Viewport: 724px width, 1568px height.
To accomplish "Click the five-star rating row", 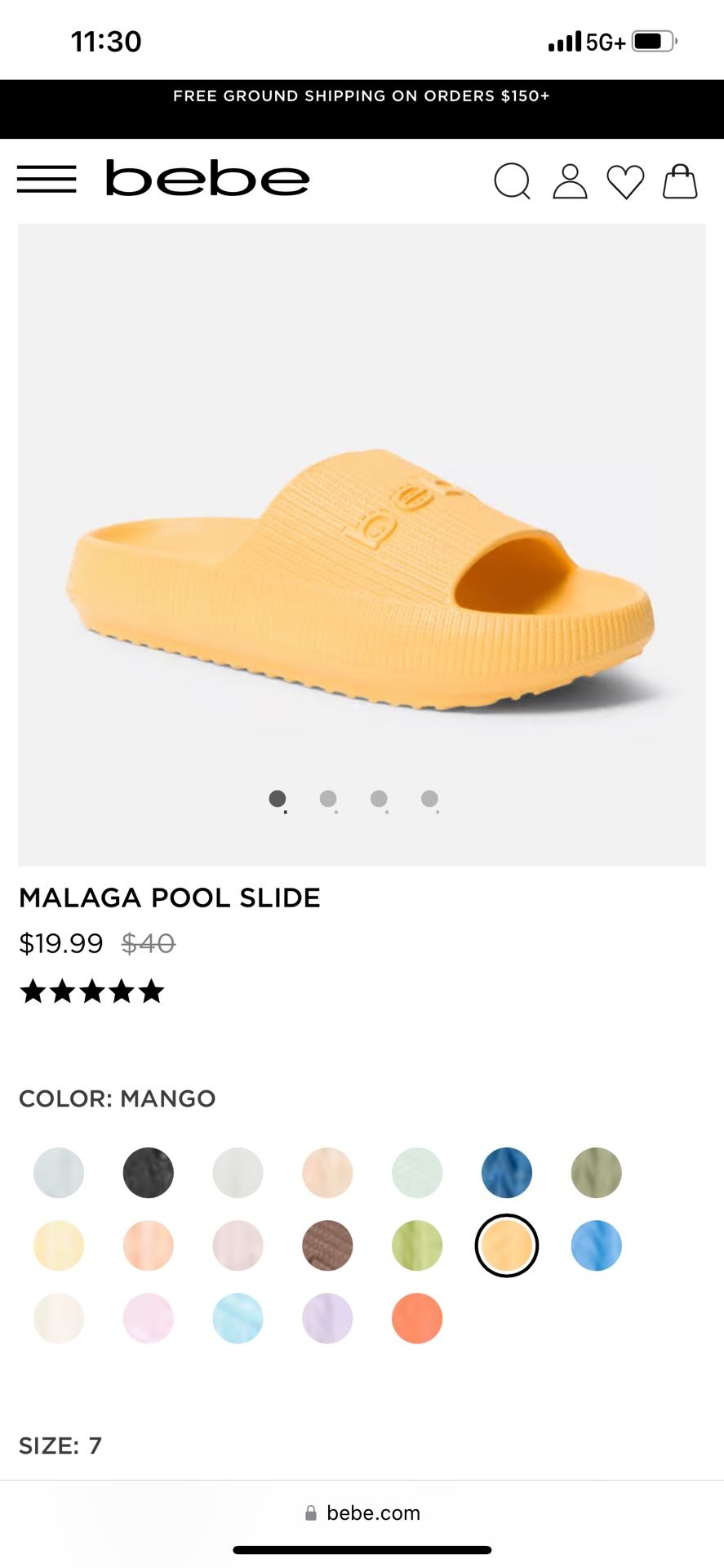I will point(92,991).
